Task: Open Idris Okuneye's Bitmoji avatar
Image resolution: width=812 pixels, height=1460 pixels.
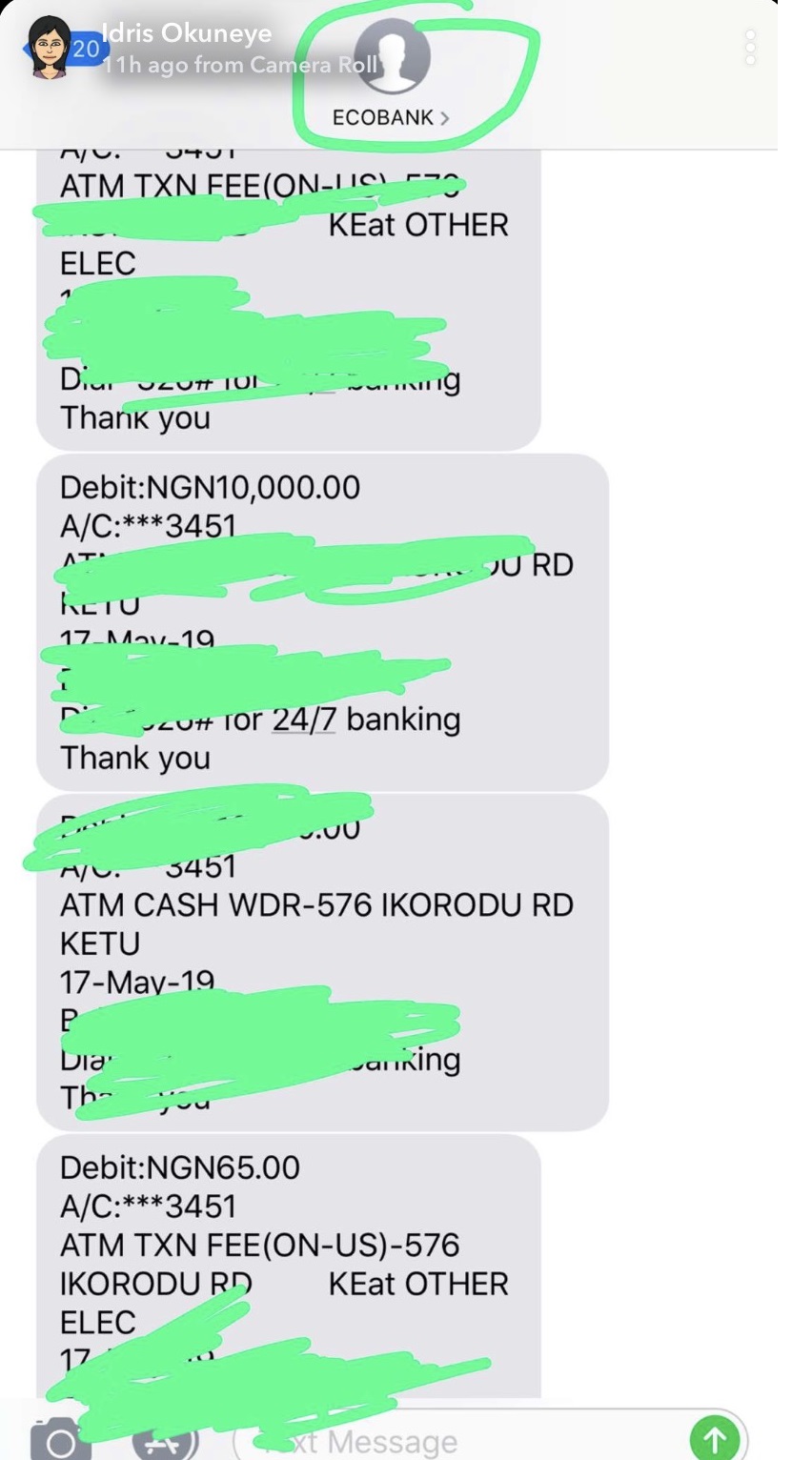Action: (49, 48)
